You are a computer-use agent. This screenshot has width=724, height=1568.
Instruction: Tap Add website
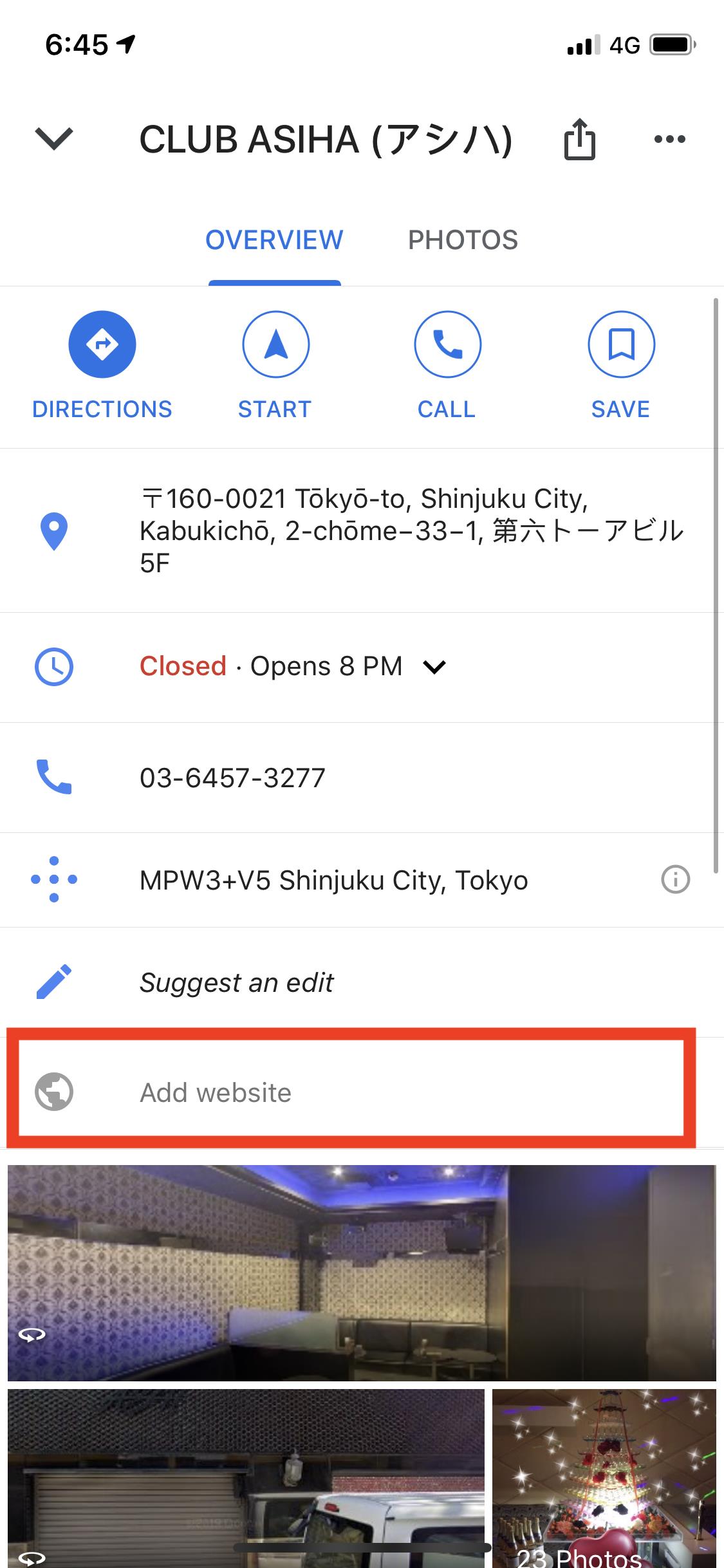(x=351, y=1092)
